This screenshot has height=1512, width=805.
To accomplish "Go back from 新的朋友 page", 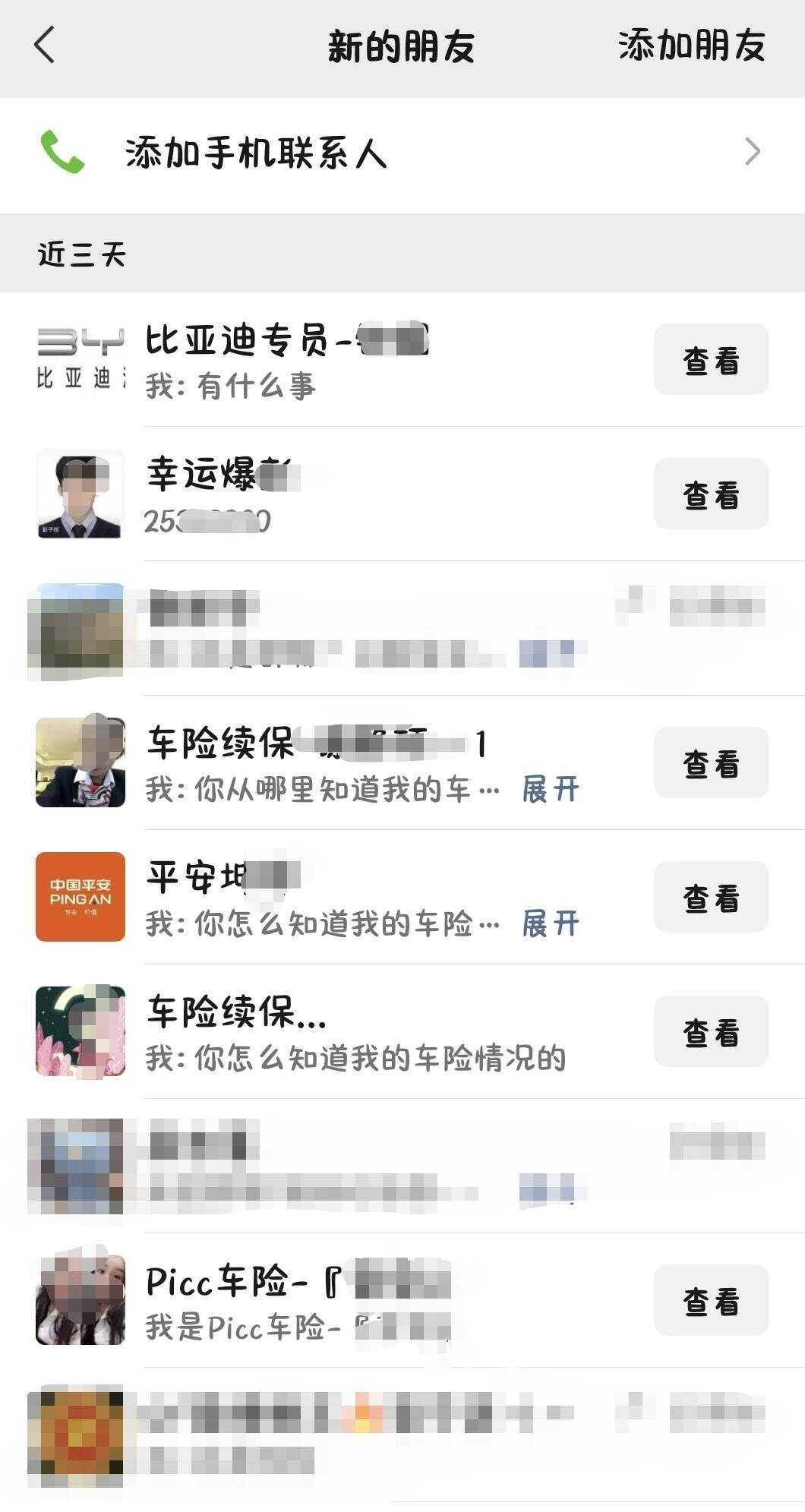I will click(x=45, y=45).
